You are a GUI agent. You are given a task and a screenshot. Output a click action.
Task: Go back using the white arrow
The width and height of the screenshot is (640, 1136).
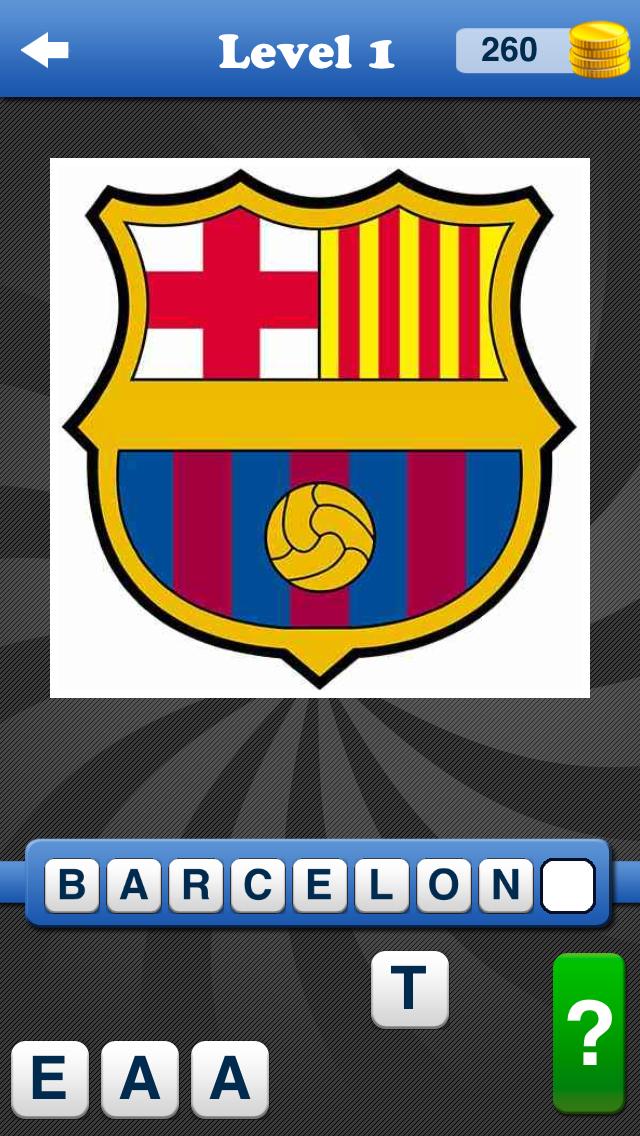[45, 50]
